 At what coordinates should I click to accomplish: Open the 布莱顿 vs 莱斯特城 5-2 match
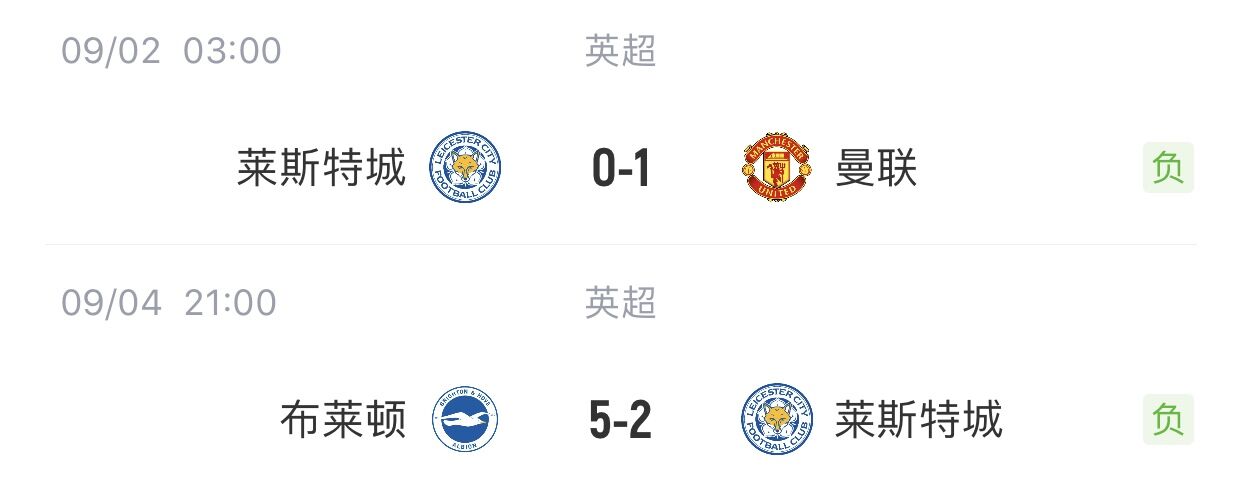pyautogui.click(x=621, y=420)
